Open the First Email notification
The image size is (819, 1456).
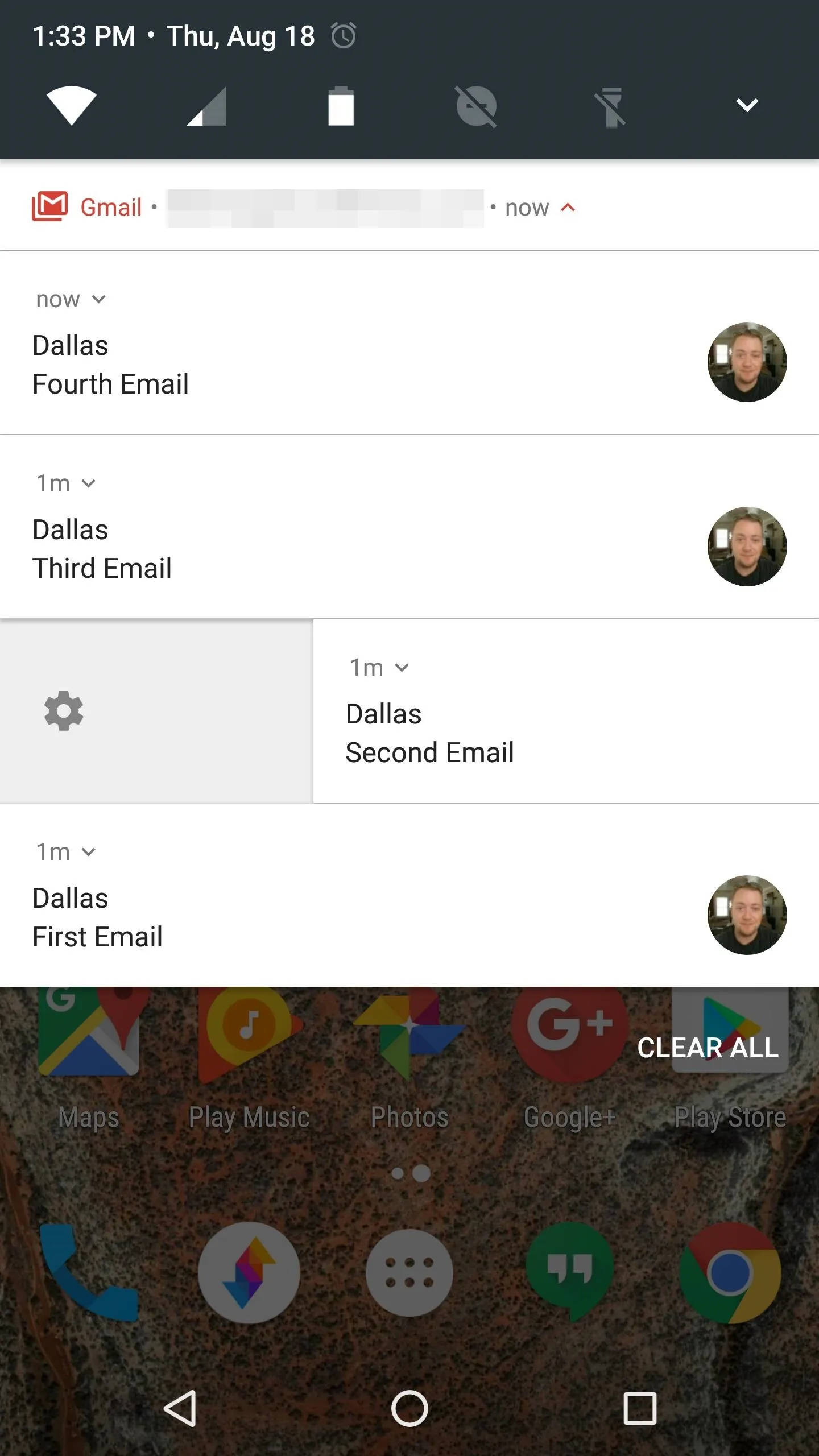(x=409, y=895)
